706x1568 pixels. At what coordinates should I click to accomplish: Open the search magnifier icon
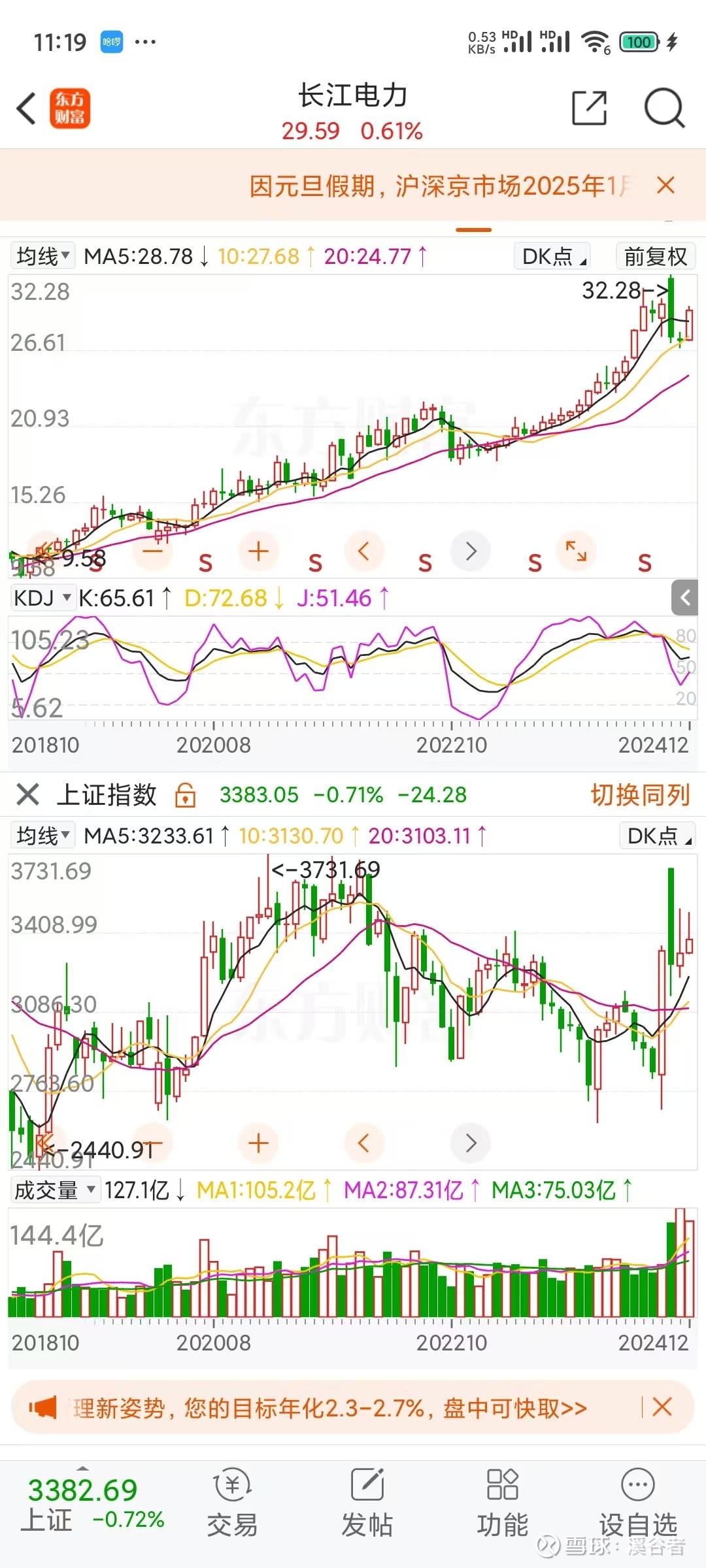pos(664,108)
